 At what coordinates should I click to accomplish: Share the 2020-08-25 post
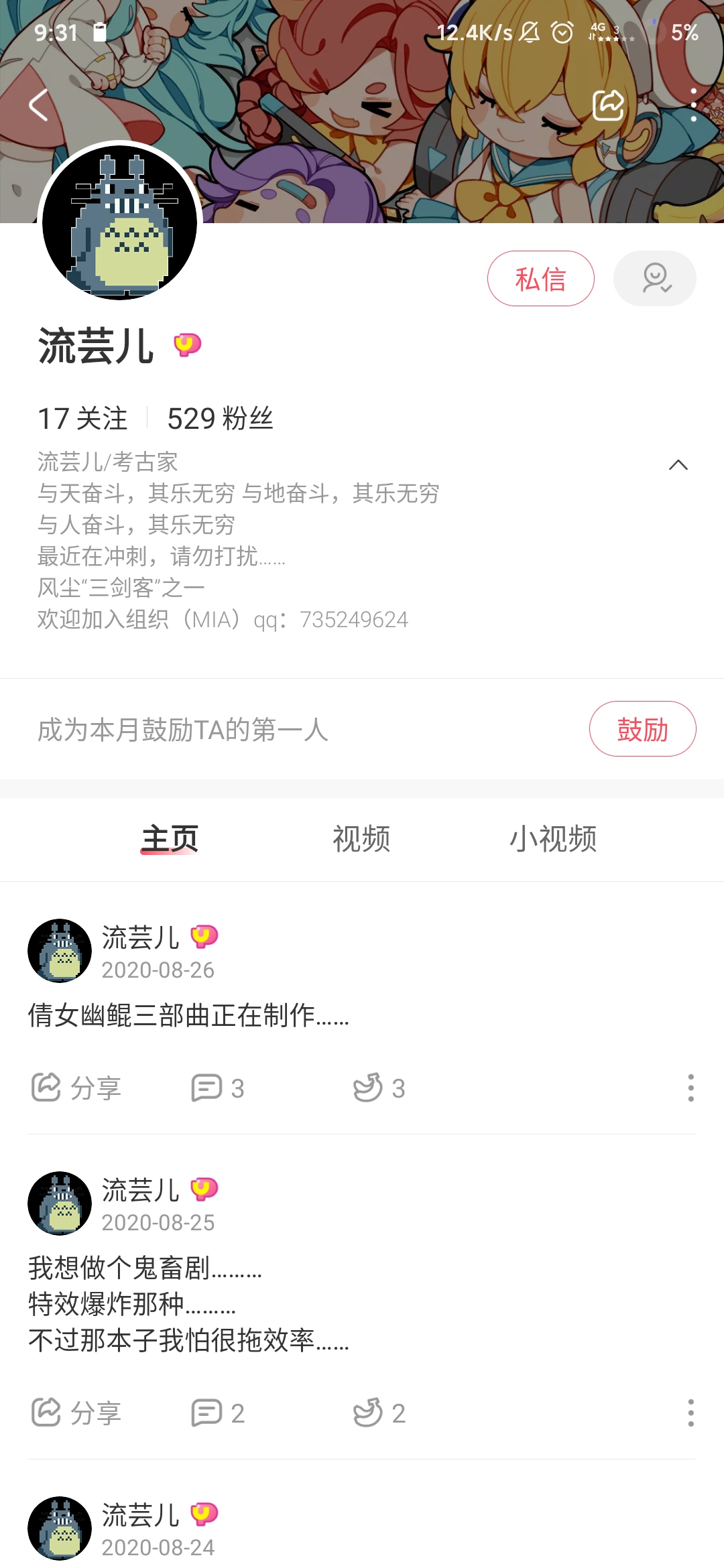coord(76,1413)
